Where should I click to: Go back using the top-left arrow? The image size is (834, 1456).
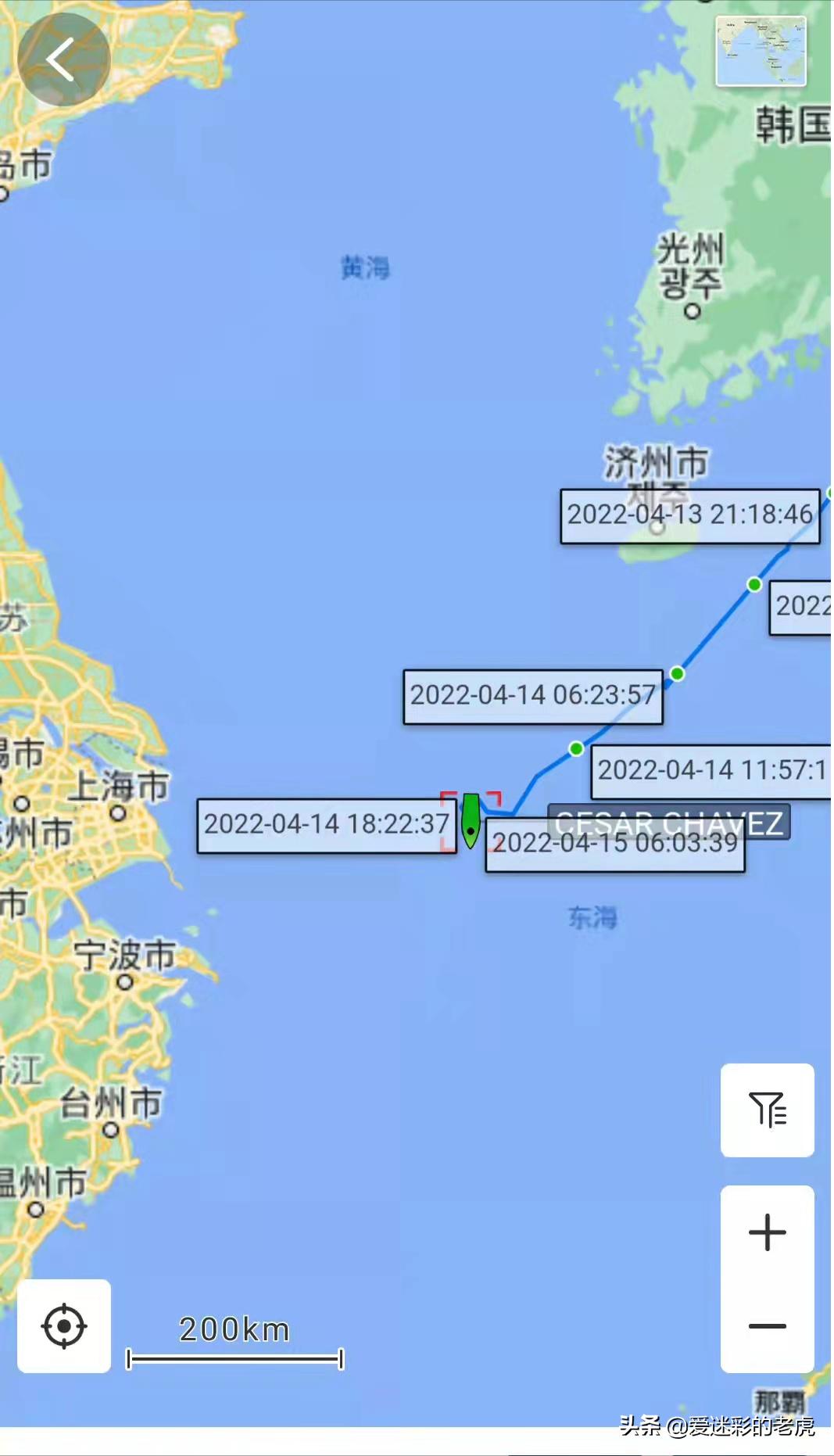point(63,59)
